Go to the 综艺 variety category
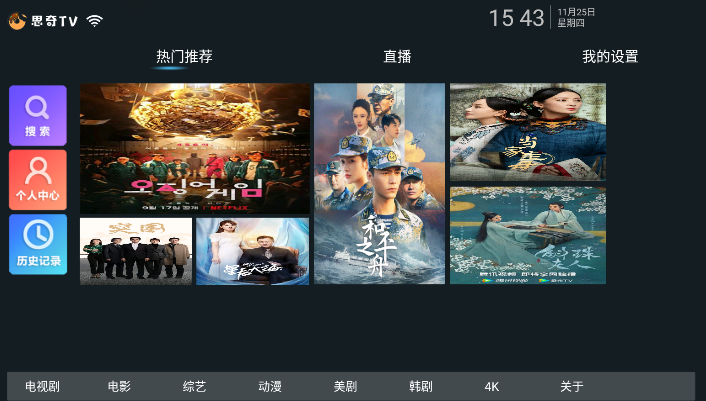The height and width of the screenshot is (401, 706). (x=194, y=386)
